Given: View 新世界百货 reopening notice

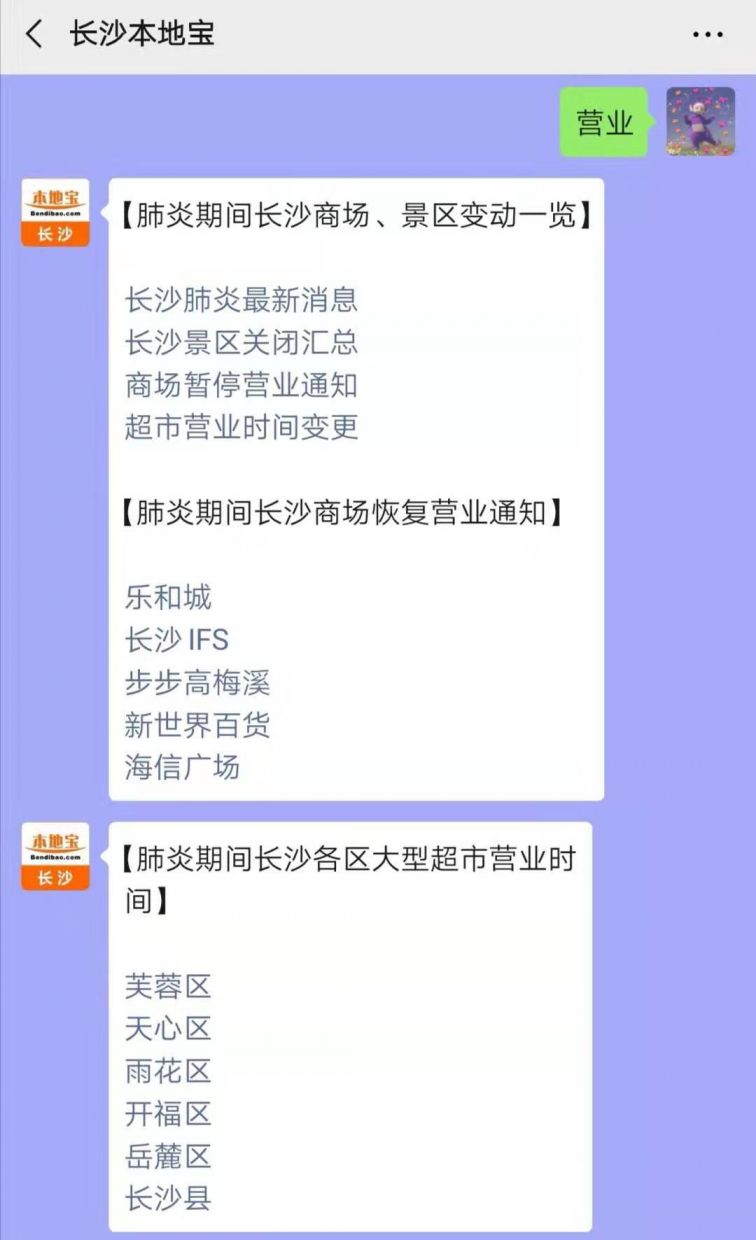Looking at the screenshot, I should (197, 725).
